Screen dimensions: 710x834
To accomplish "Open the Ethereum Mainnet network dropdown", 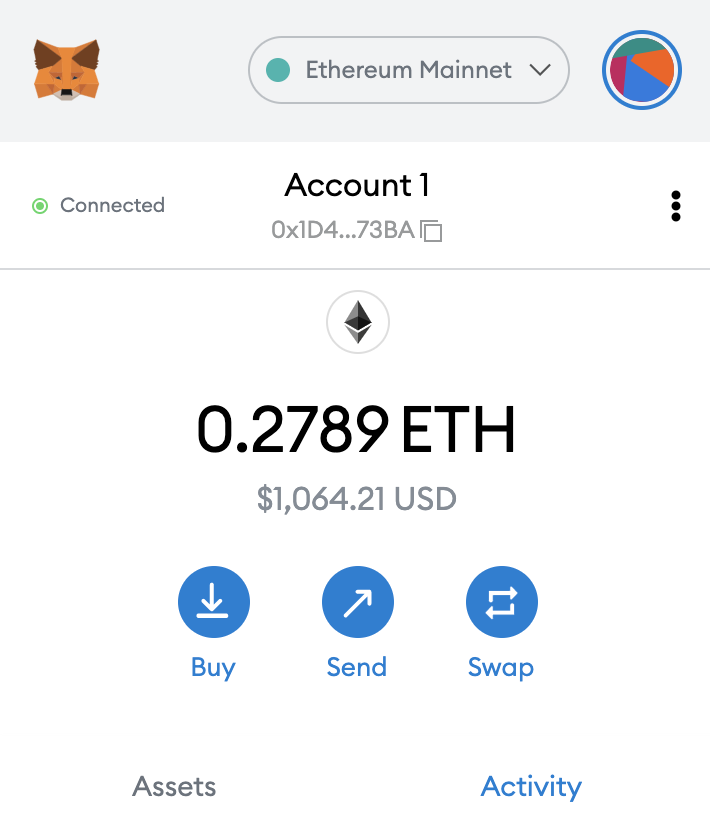I will (x=408, y=70).
